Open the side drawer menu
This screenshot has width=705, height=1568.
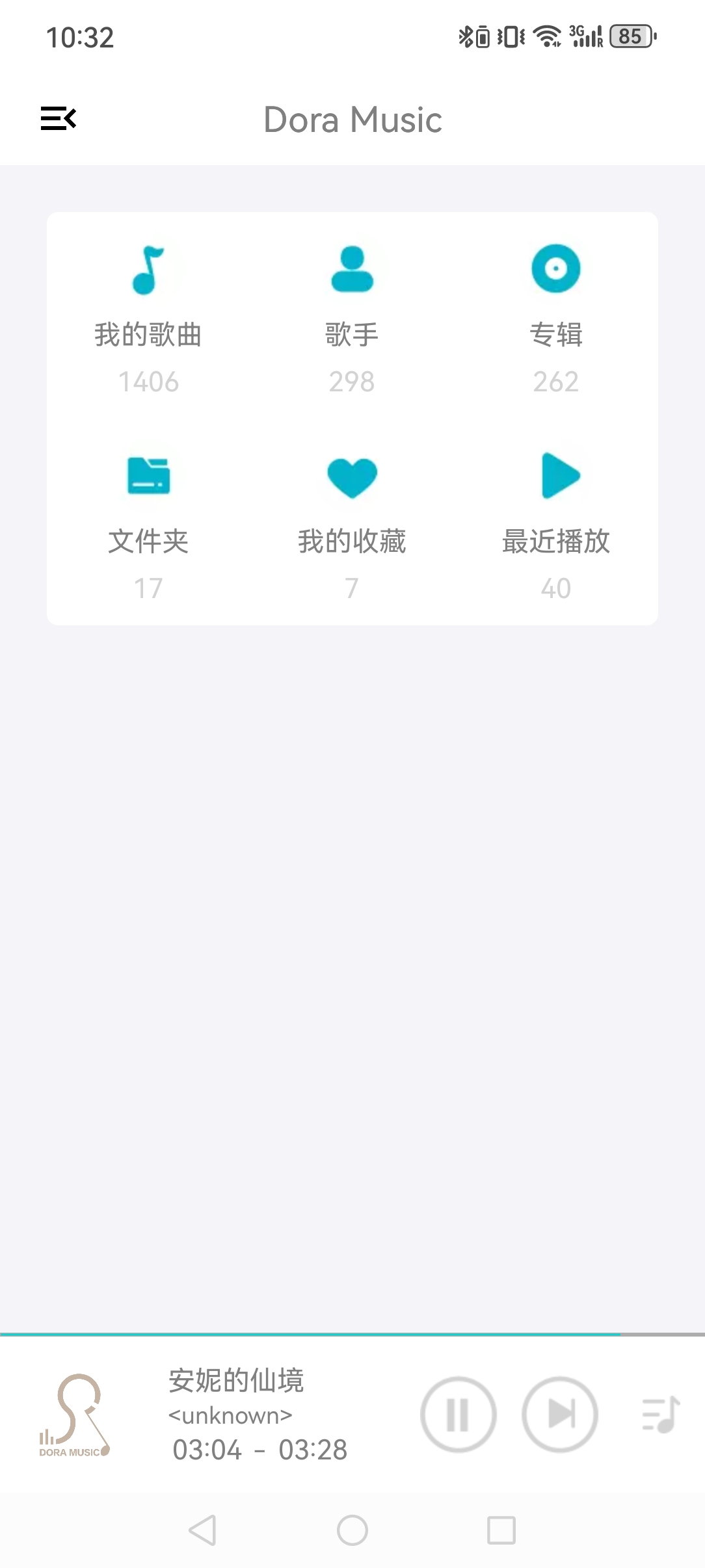pos(59,118)
